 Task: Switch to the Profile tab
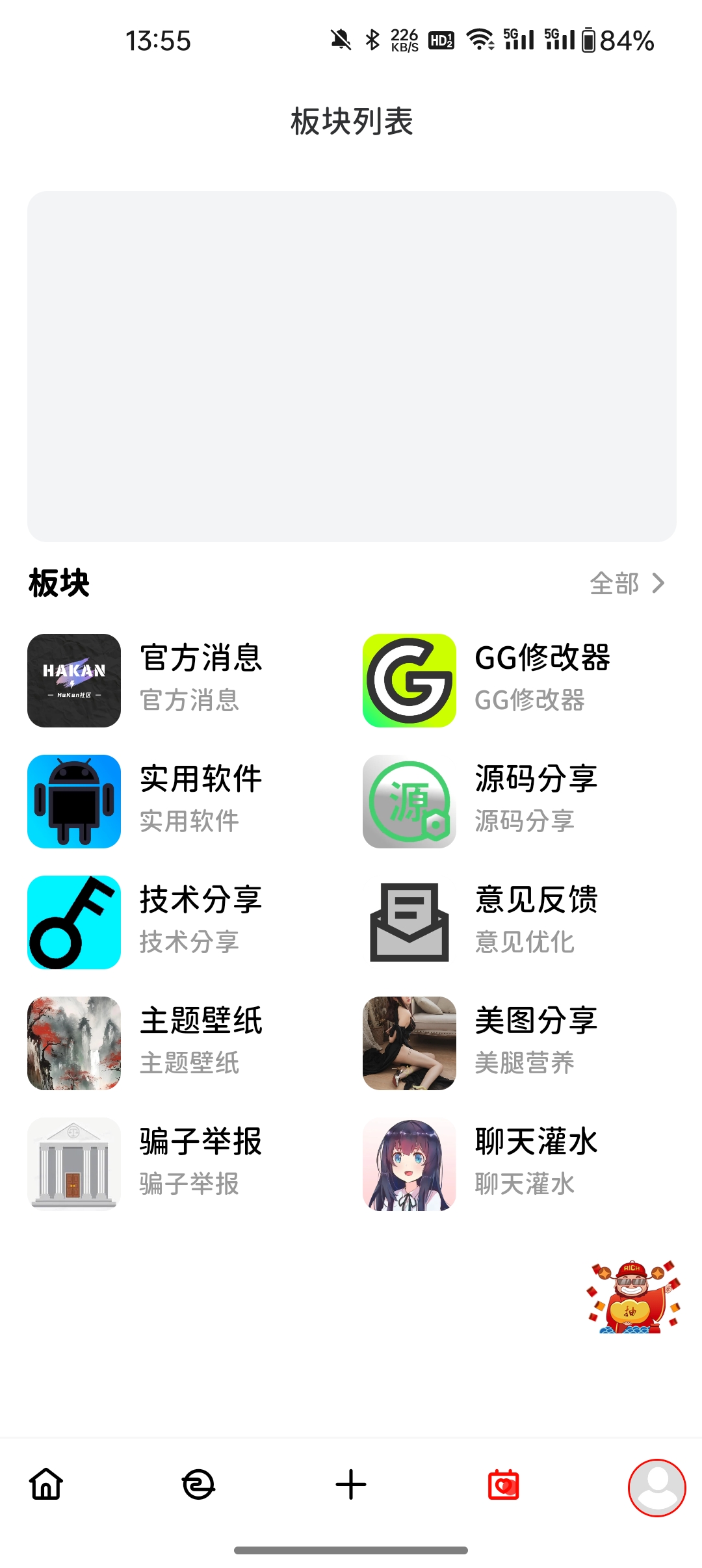pyautogui.click(x=656, y=1484)
